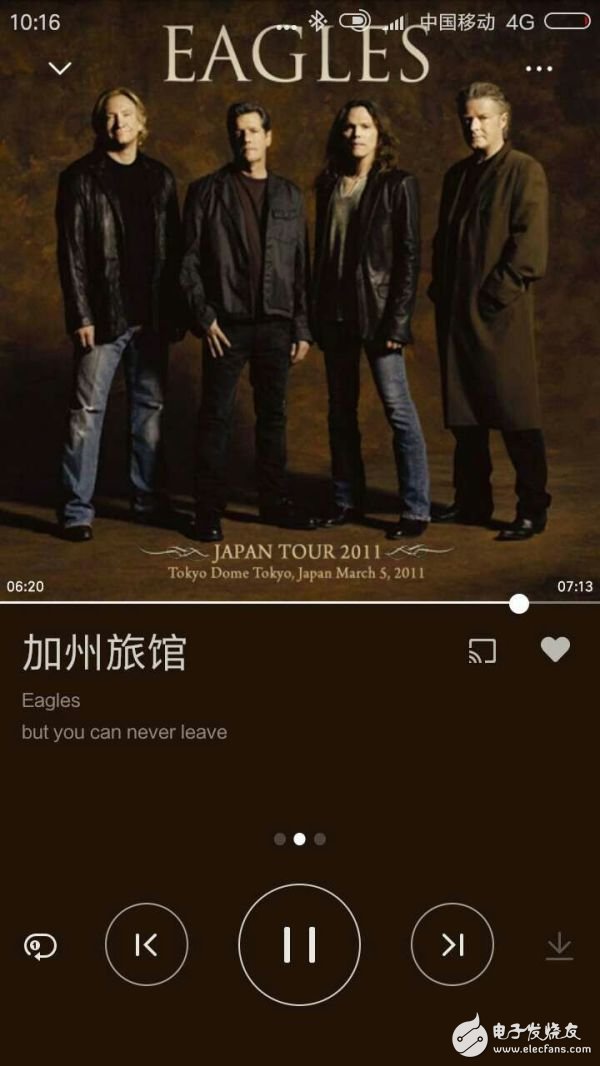Download the song 加州旅馆
Viewport: 600px width, 1066px height.
point(559,946)
